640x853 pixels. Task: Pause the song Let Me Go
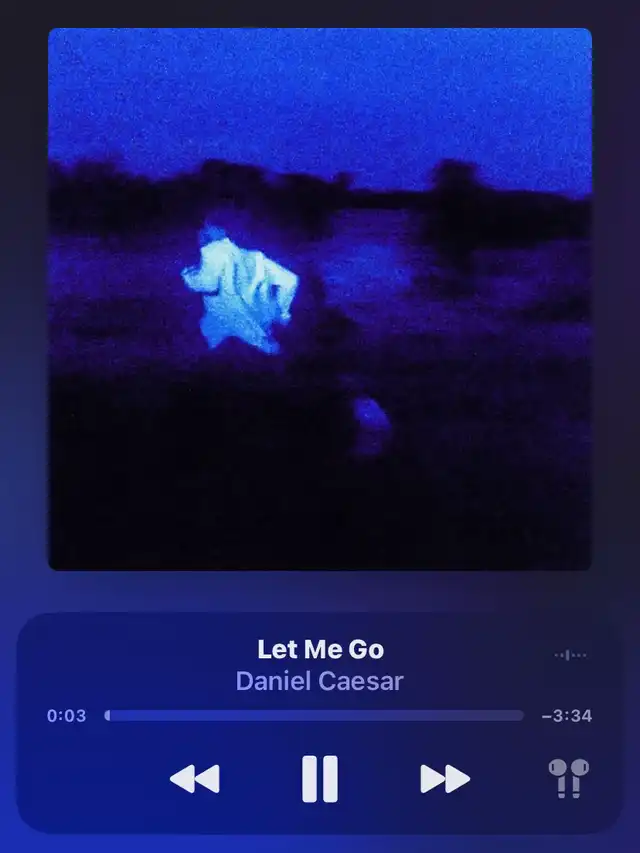click(320, 778)
